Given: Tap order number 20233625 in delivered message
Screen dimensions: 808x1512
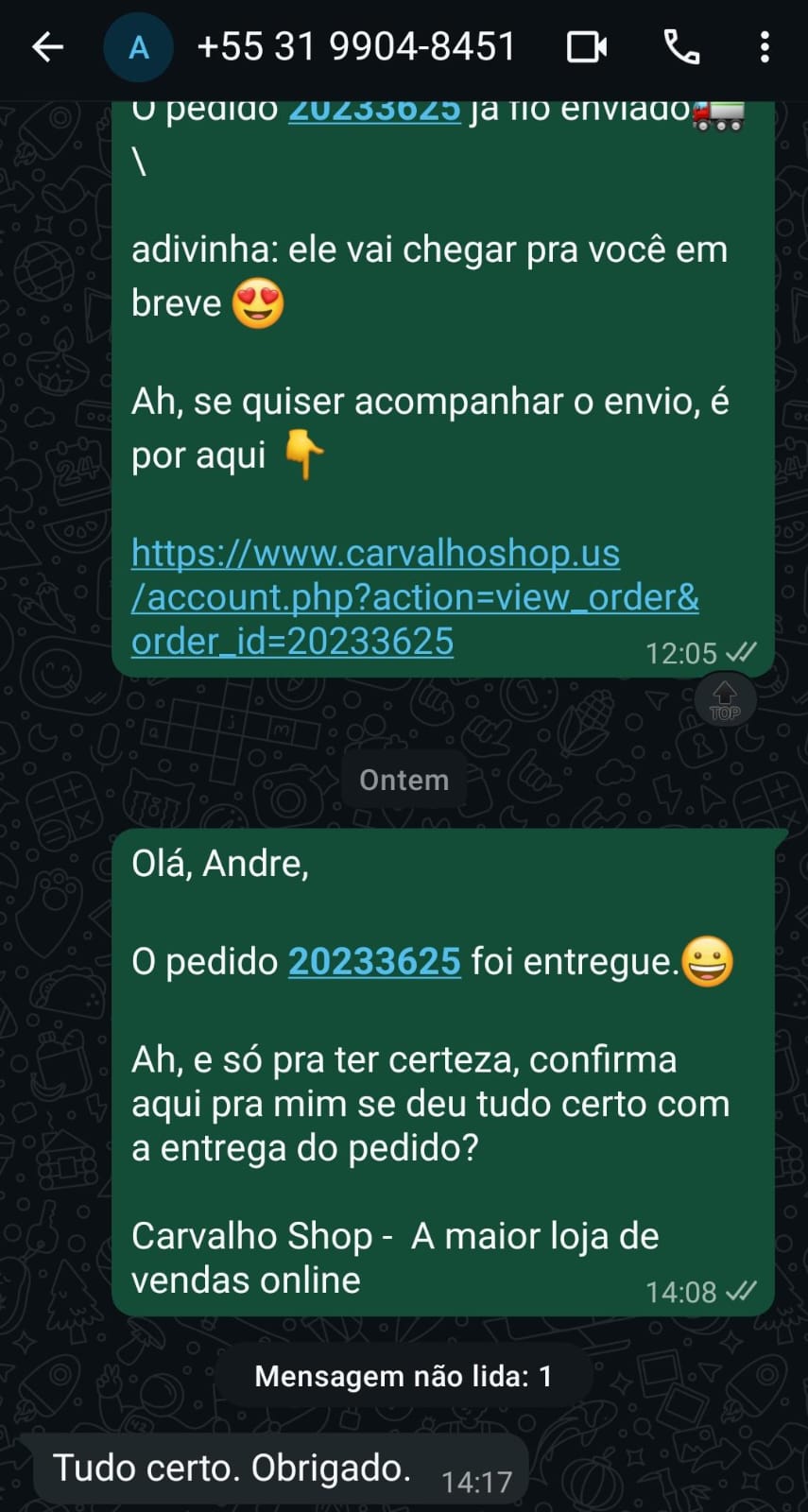Looking at the screenshot, I should [374, 961].
